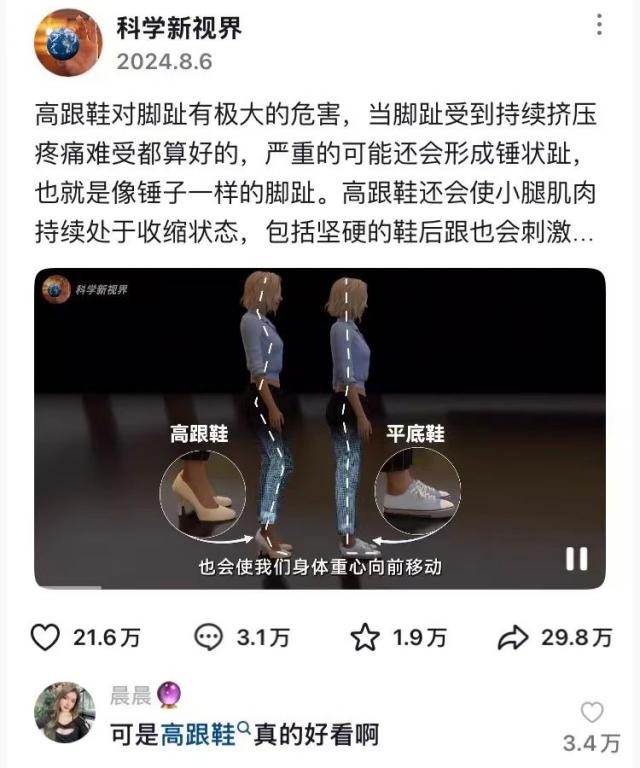Open the video about high heels
The height and width of the screenshot is (768, 640).
(320, 428)
